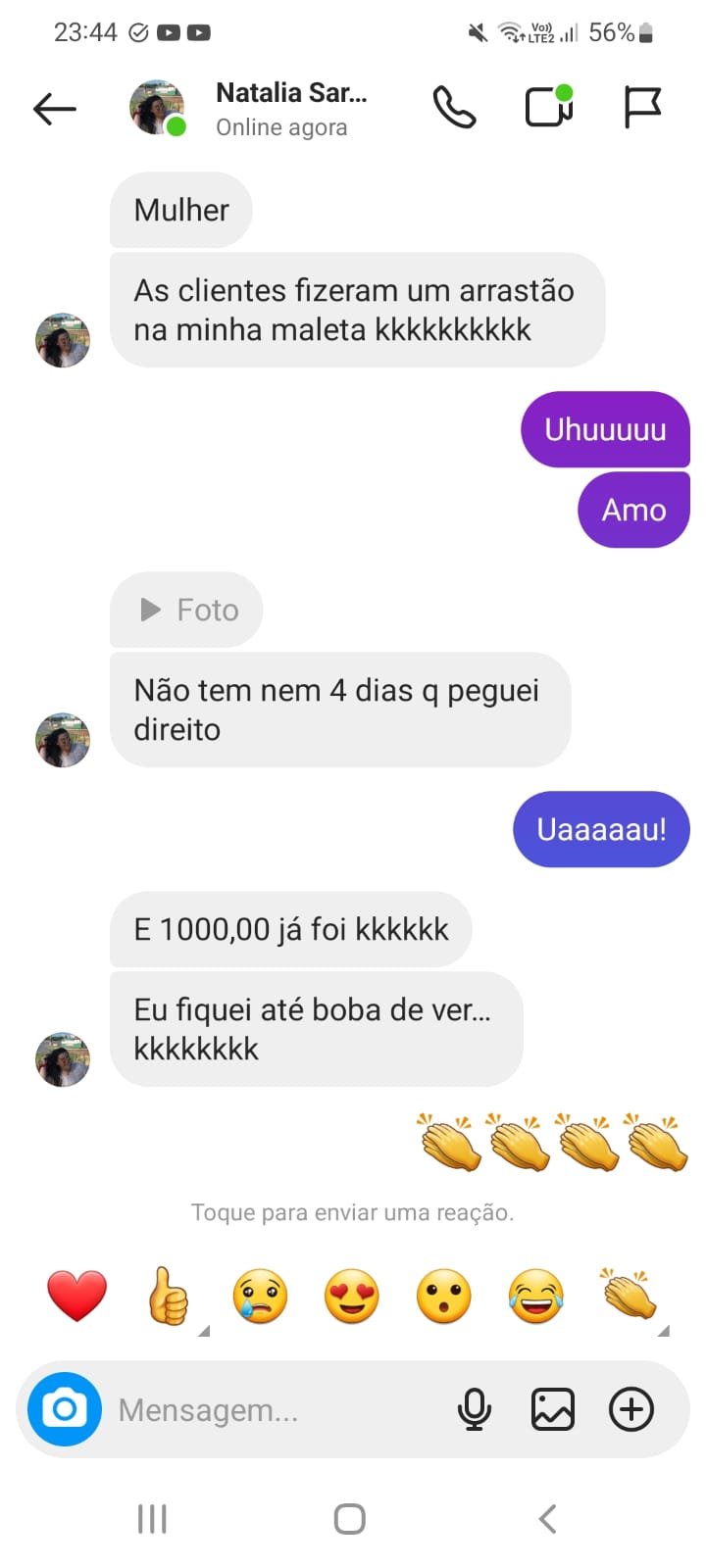Start a video call with Natalia
Image resolution: width=706 pixels, height=1568 pixels.
coord(549,107)
